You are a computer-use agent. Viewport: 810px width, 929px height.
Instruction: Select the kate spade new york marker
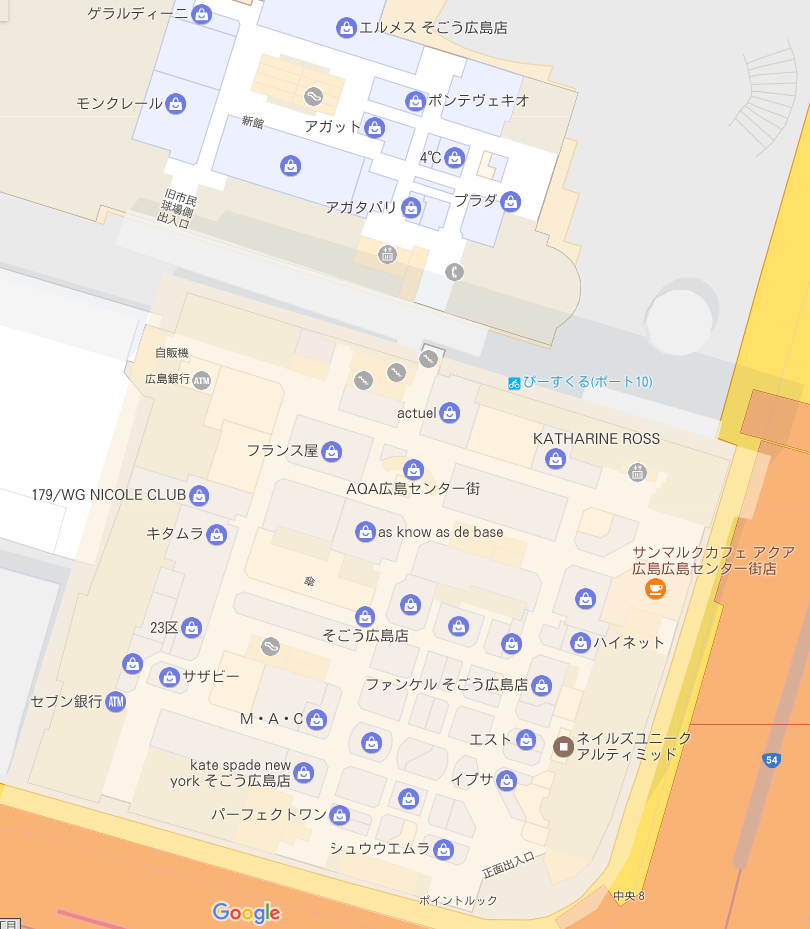point(303,772)
